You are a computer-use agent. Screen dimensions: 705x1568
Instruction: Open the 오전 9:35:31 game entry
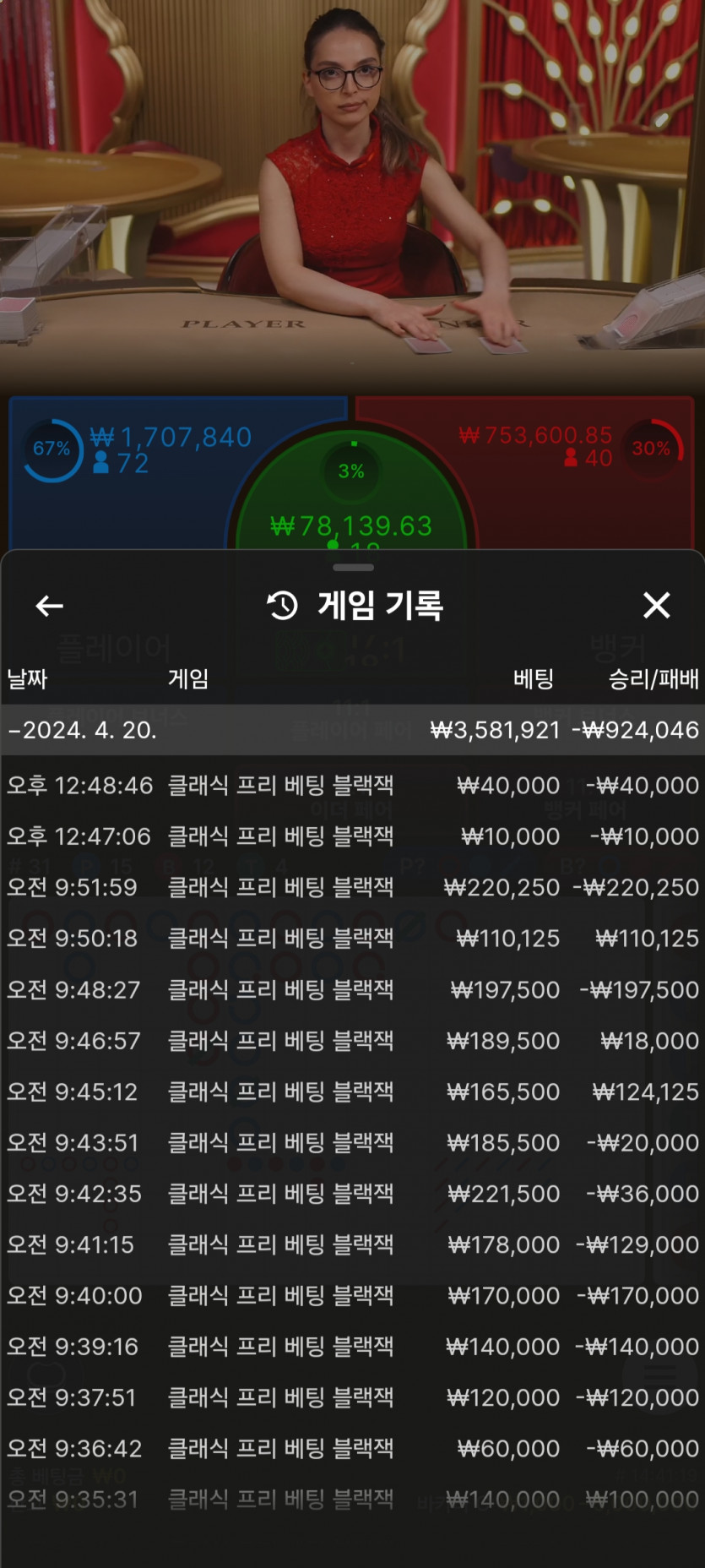352,1500
